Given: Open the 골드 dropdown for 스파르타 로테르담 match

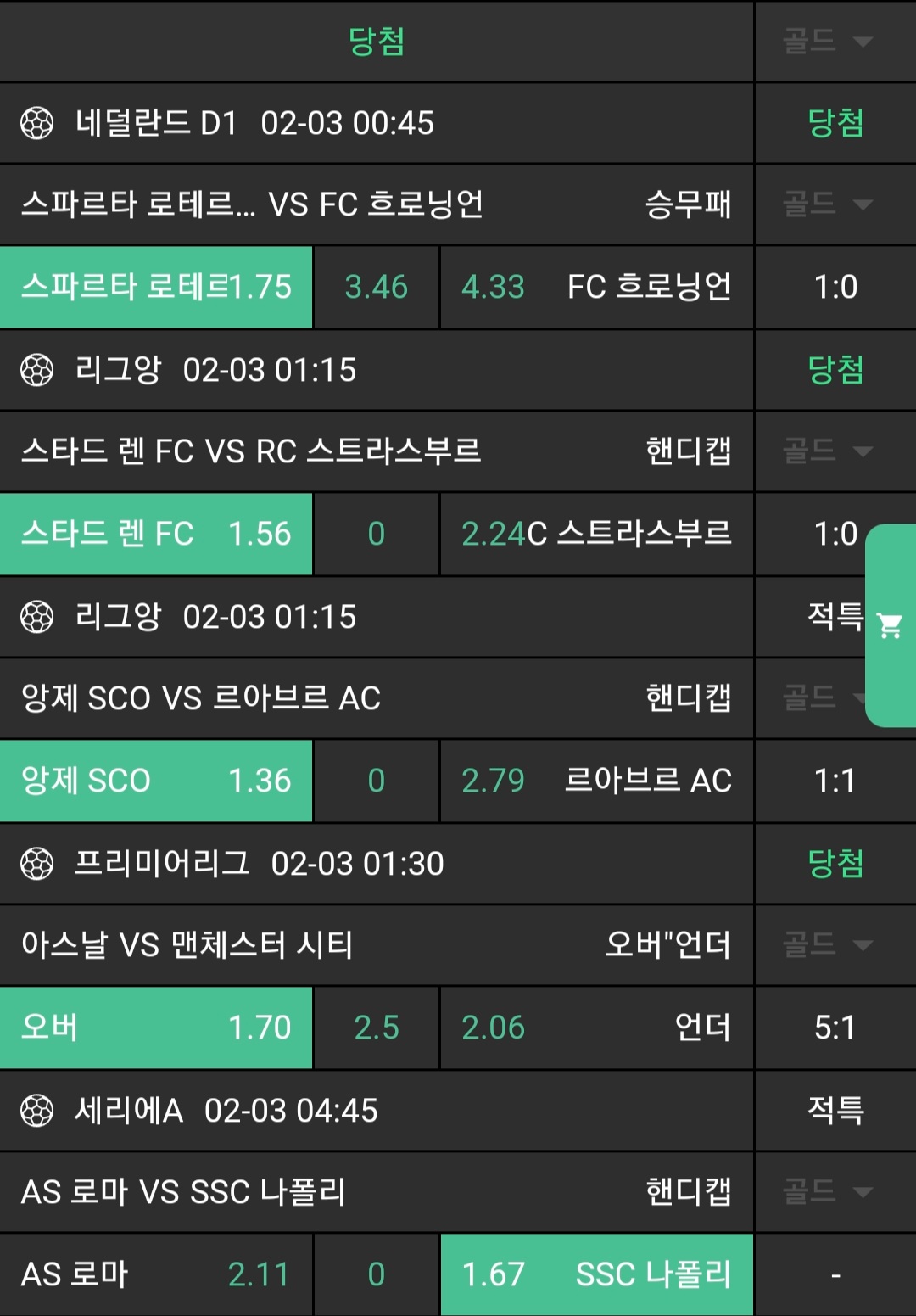Looking at the screenshot, I should click(x=827, y=204).
